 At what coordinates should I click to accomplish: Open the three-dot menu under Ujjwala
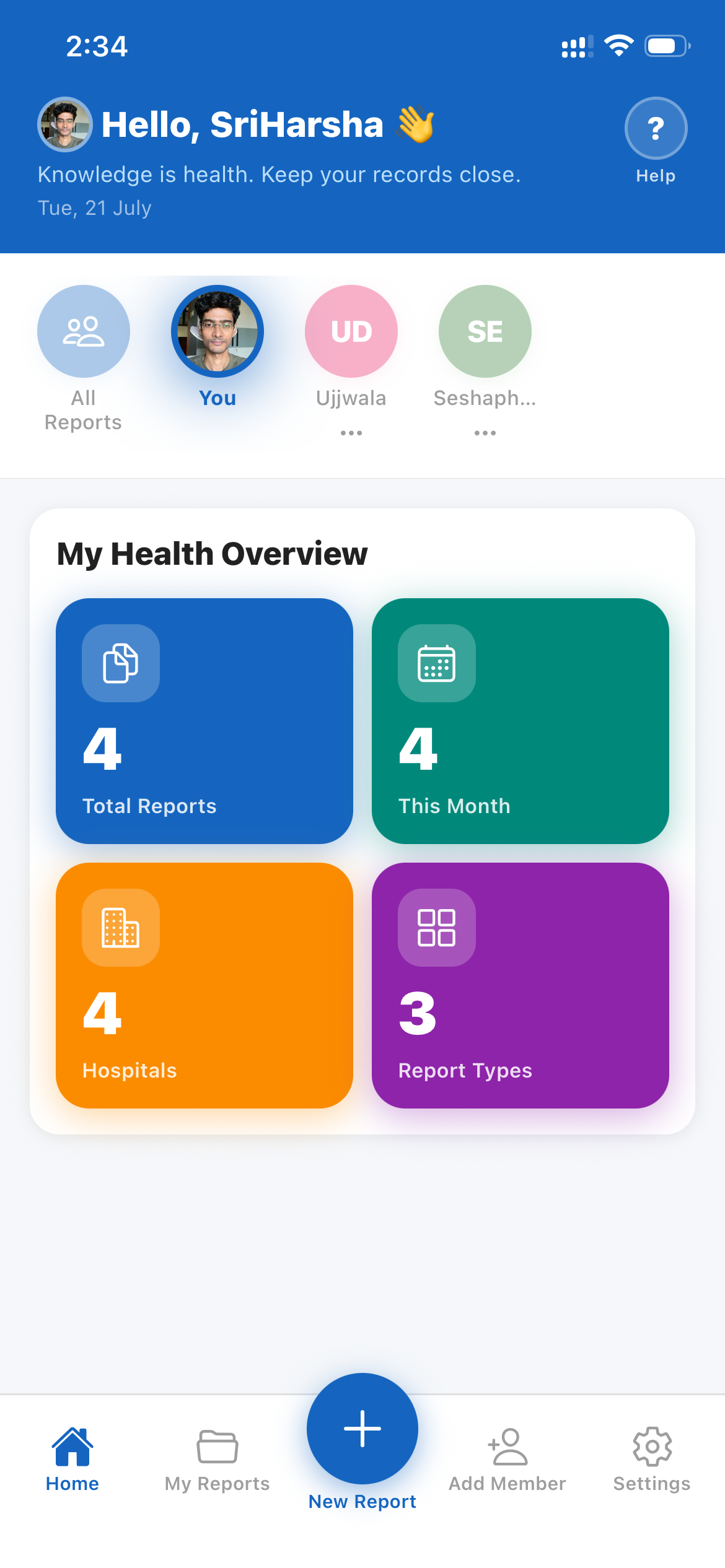click(351, 433)
